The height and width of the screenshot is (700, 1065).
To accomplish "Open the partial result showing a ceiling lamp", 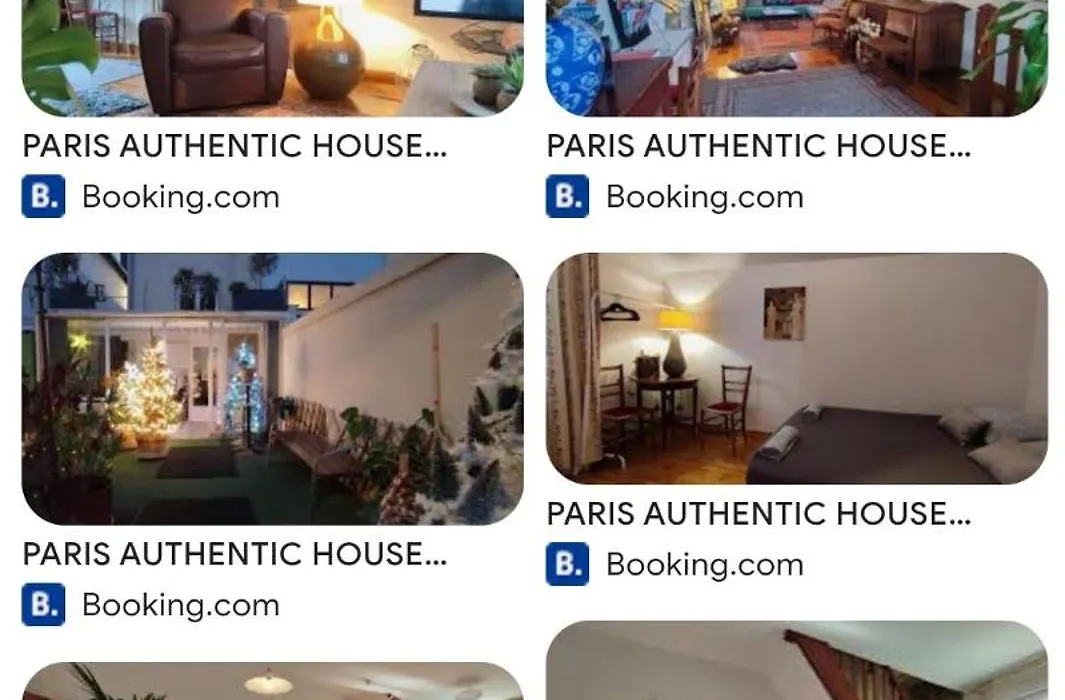I will [272, 682].
